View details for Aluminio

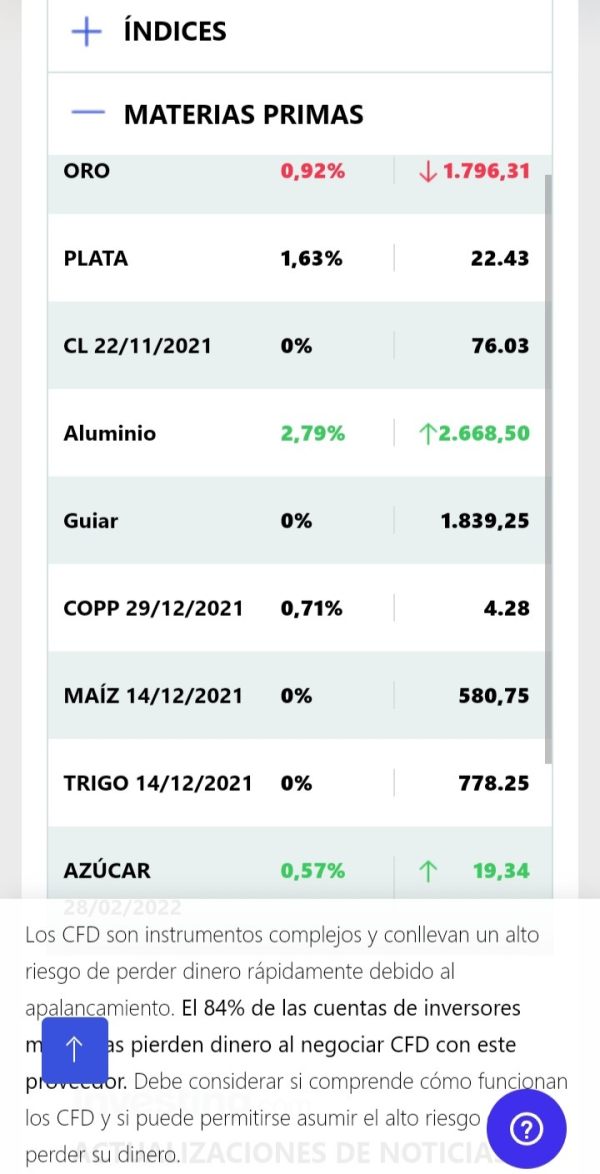[x=297, y=433]
